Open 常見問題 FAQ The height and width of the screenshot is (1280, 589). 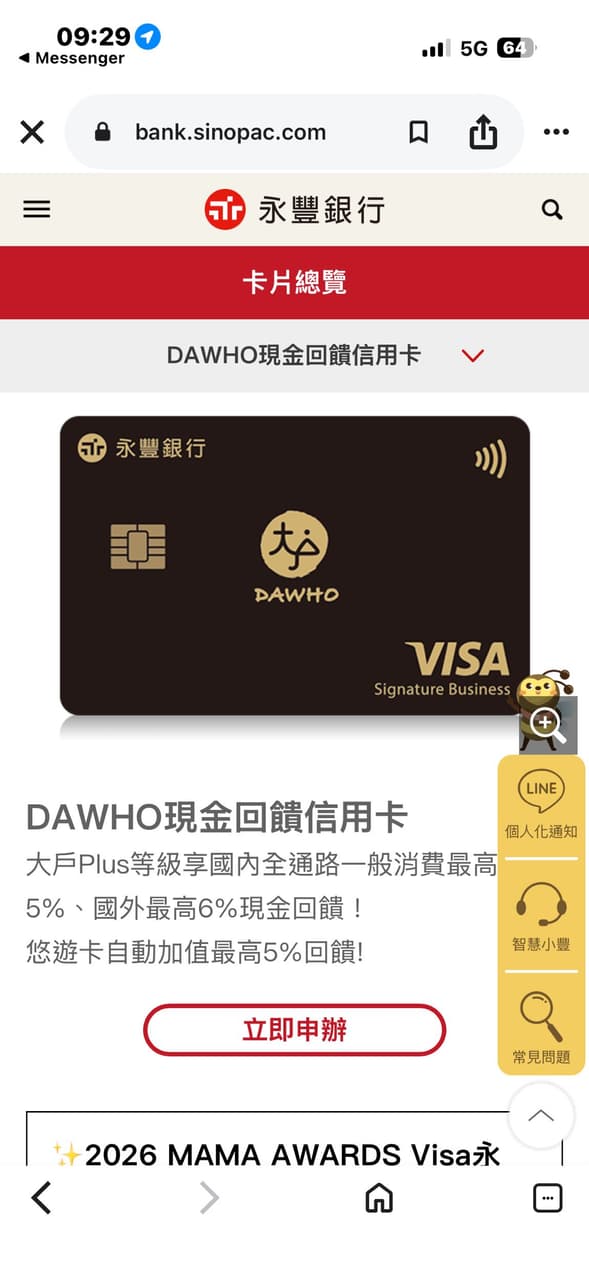(x=541, y=1027)
